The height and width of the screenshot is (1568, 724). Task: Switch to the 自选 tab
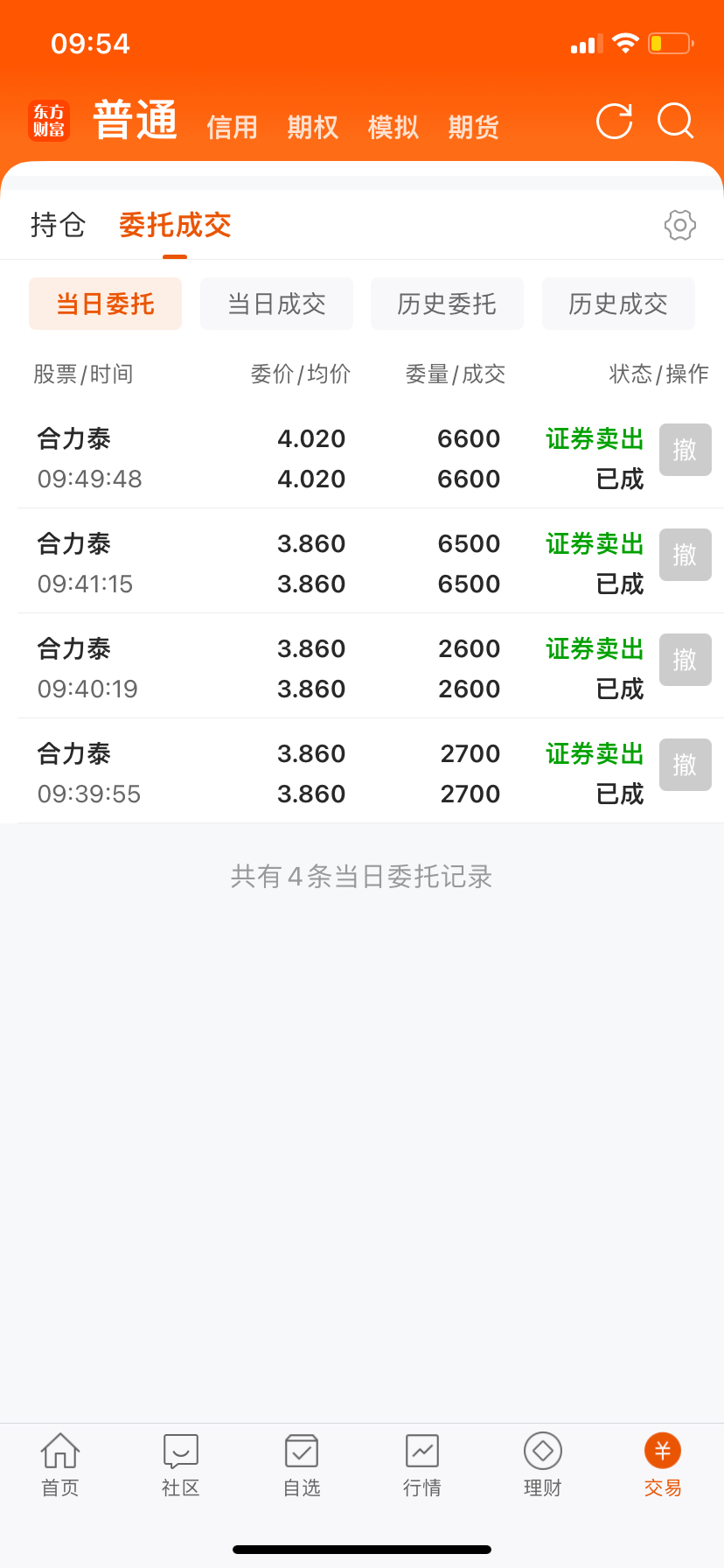tap(302, 1465)
